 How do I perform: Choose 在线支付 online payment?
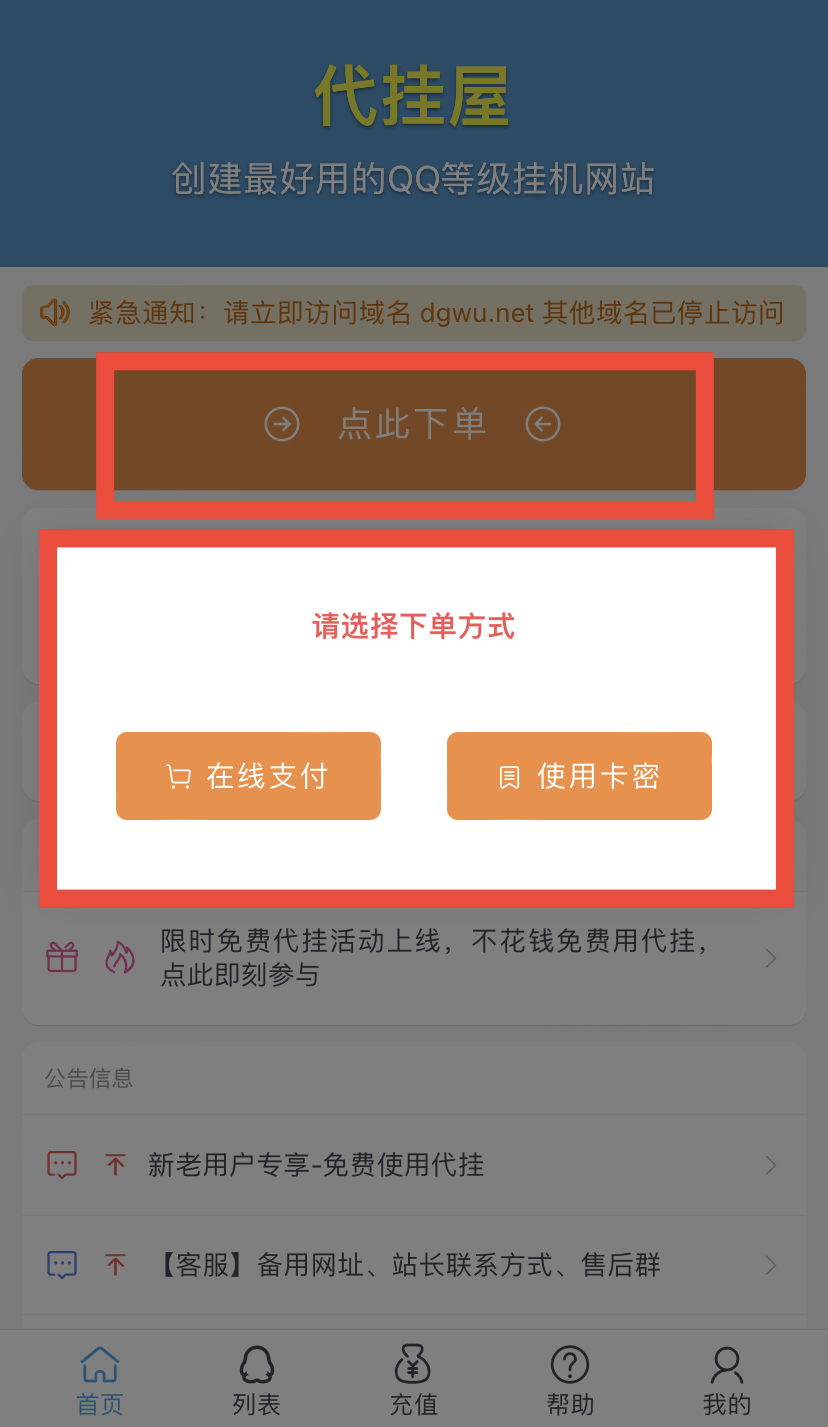tap(248, 776)
